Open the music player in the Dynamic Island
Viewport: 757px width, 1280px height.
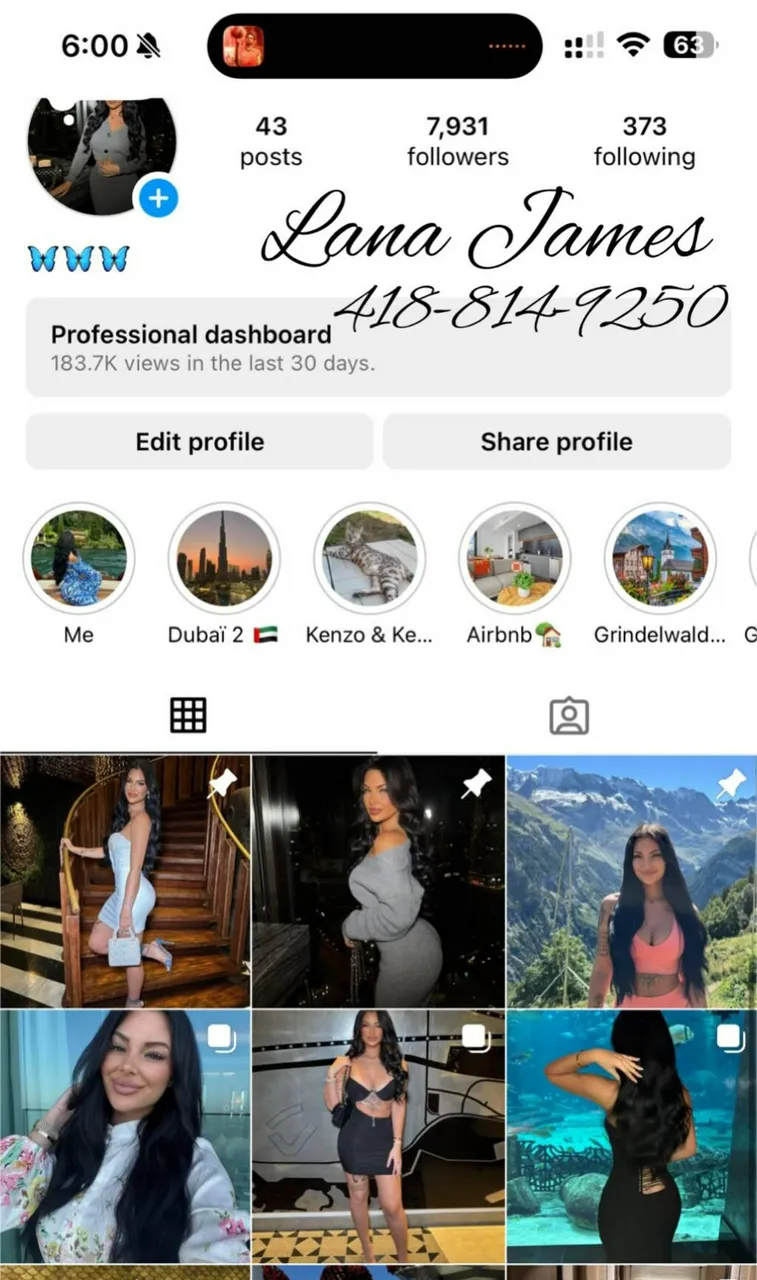243,44
